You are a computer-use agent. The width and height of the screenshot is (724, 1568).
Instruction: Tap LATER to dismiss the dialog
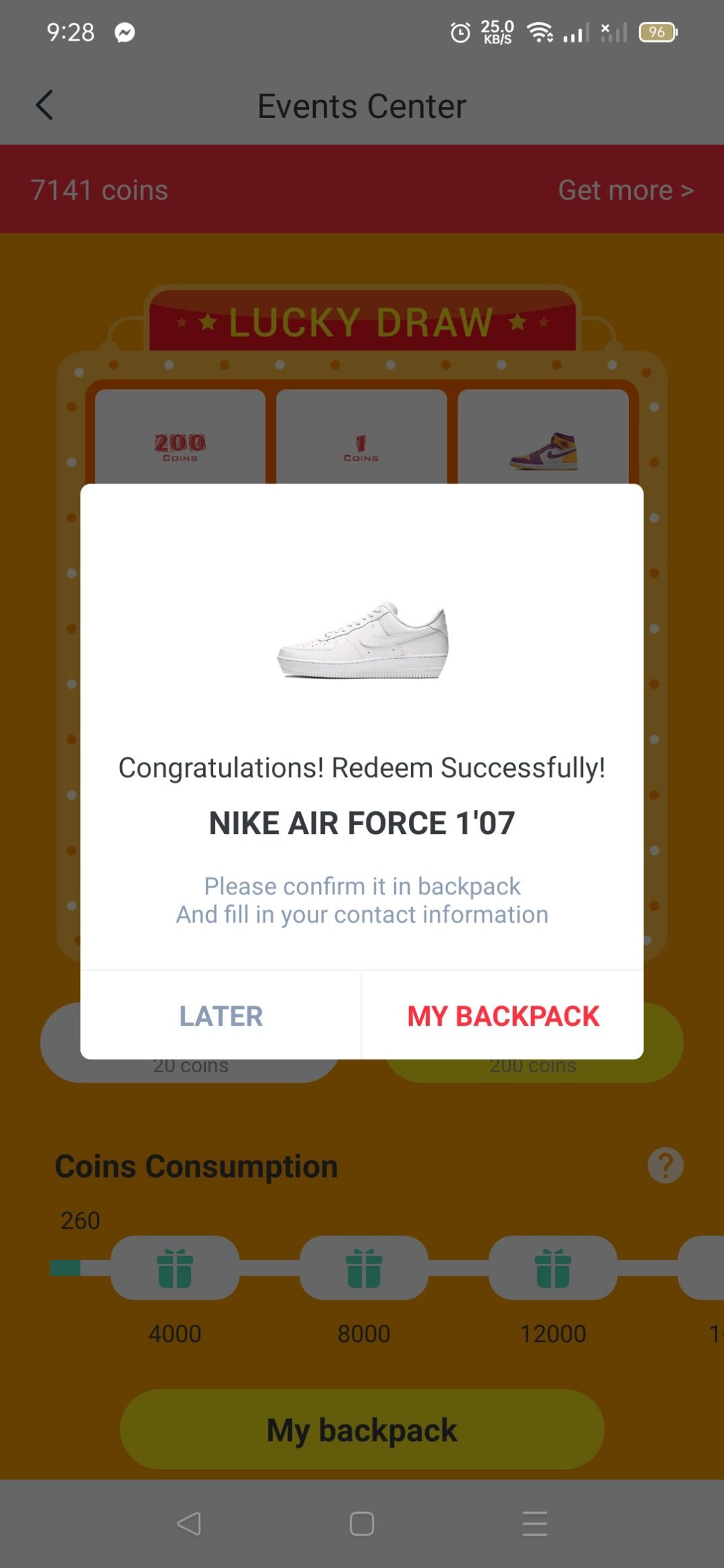221,1016
